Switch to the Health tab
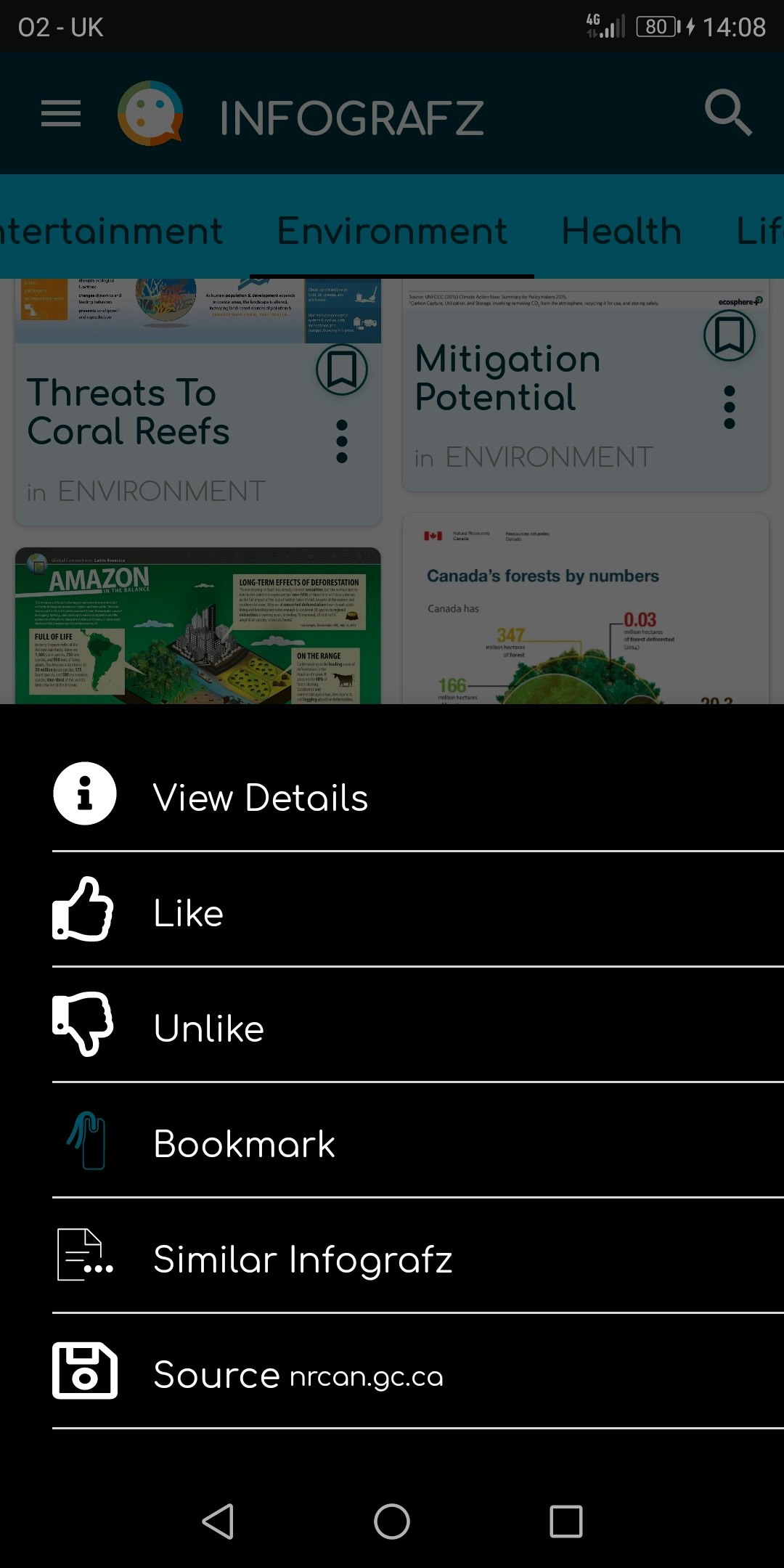784x1568 pixels. click(623, 231)
